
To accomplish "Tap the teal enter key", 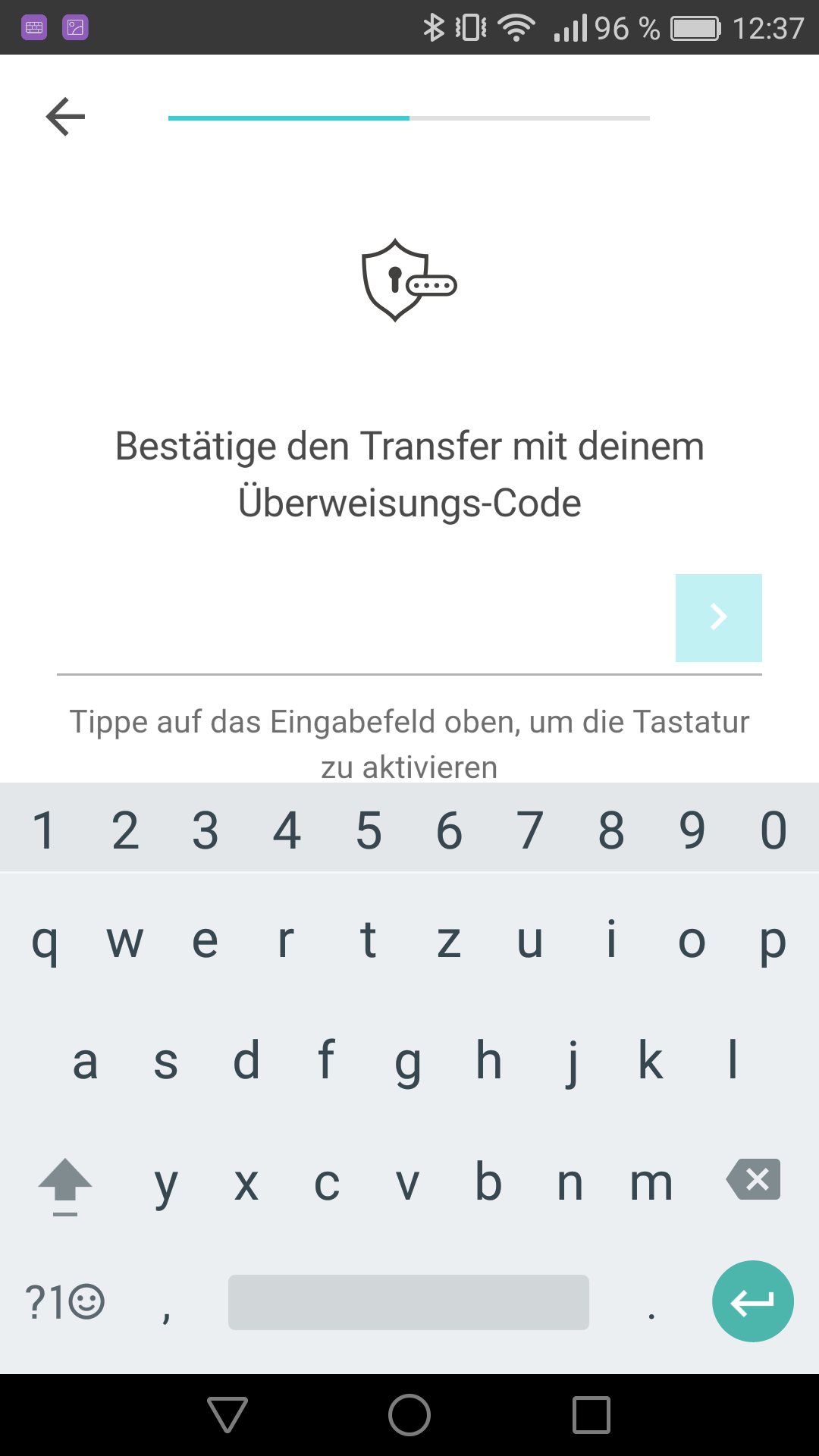I will [x=753, y=1301].
